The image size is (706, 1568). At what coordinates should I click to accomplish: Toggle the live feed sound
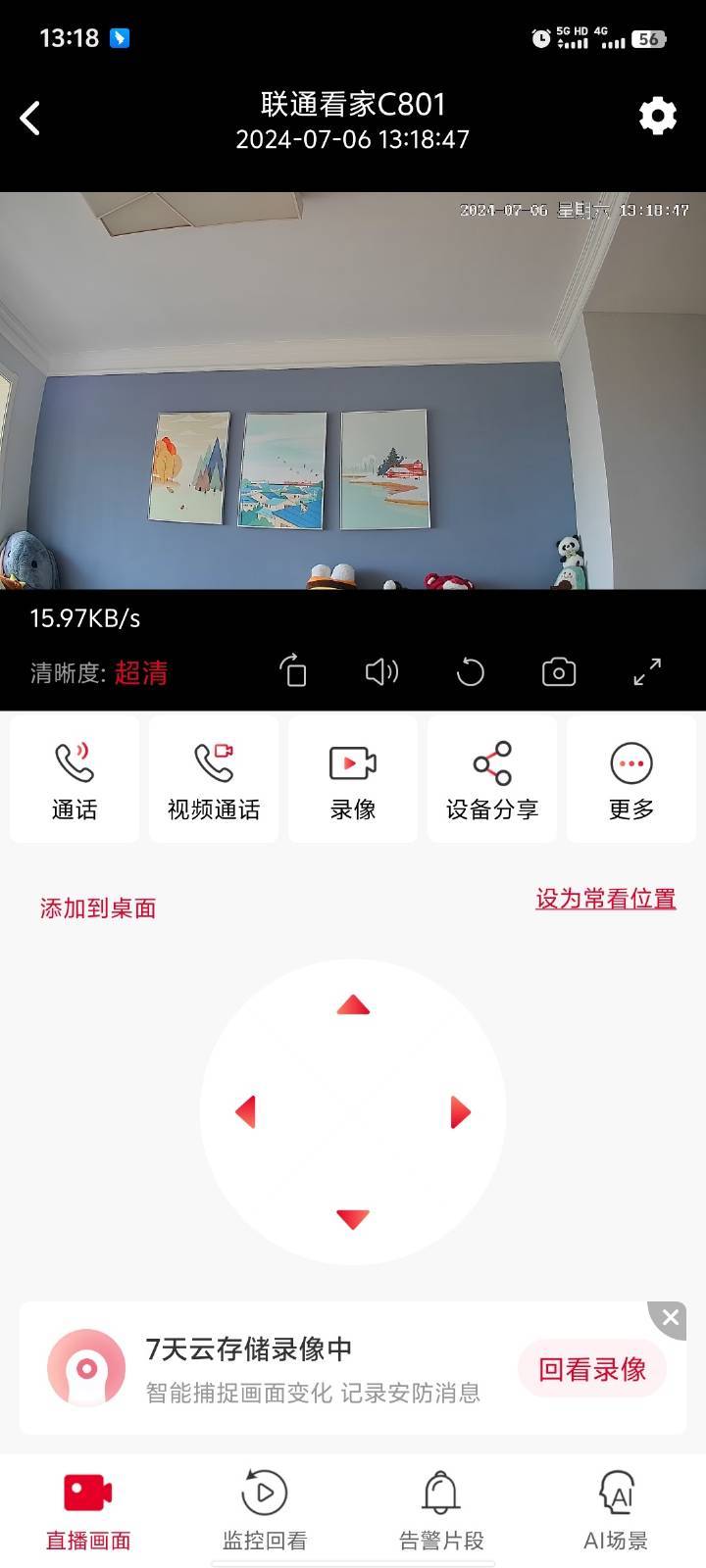coord(381,672)
